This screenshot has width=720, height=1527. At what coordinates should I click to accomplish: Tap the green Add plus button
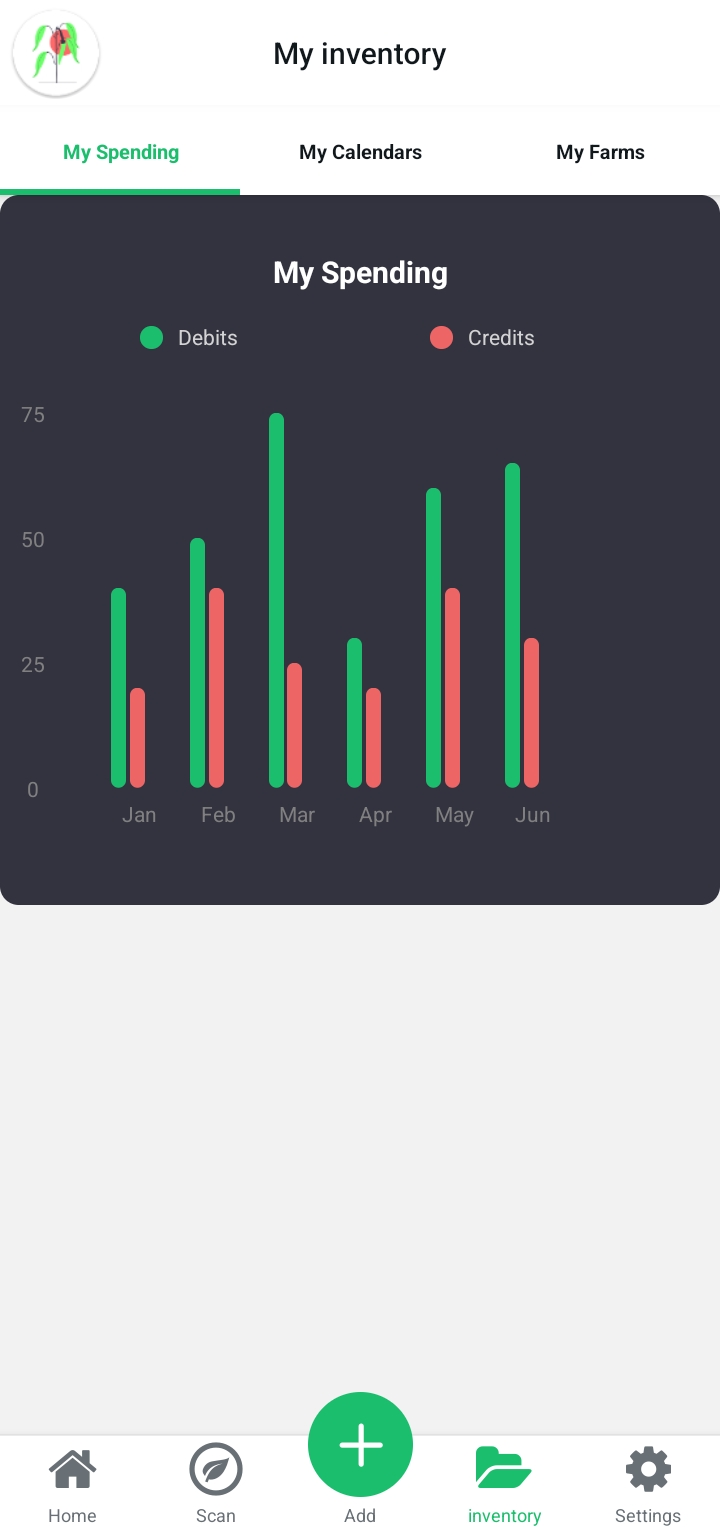[360, 1445]
